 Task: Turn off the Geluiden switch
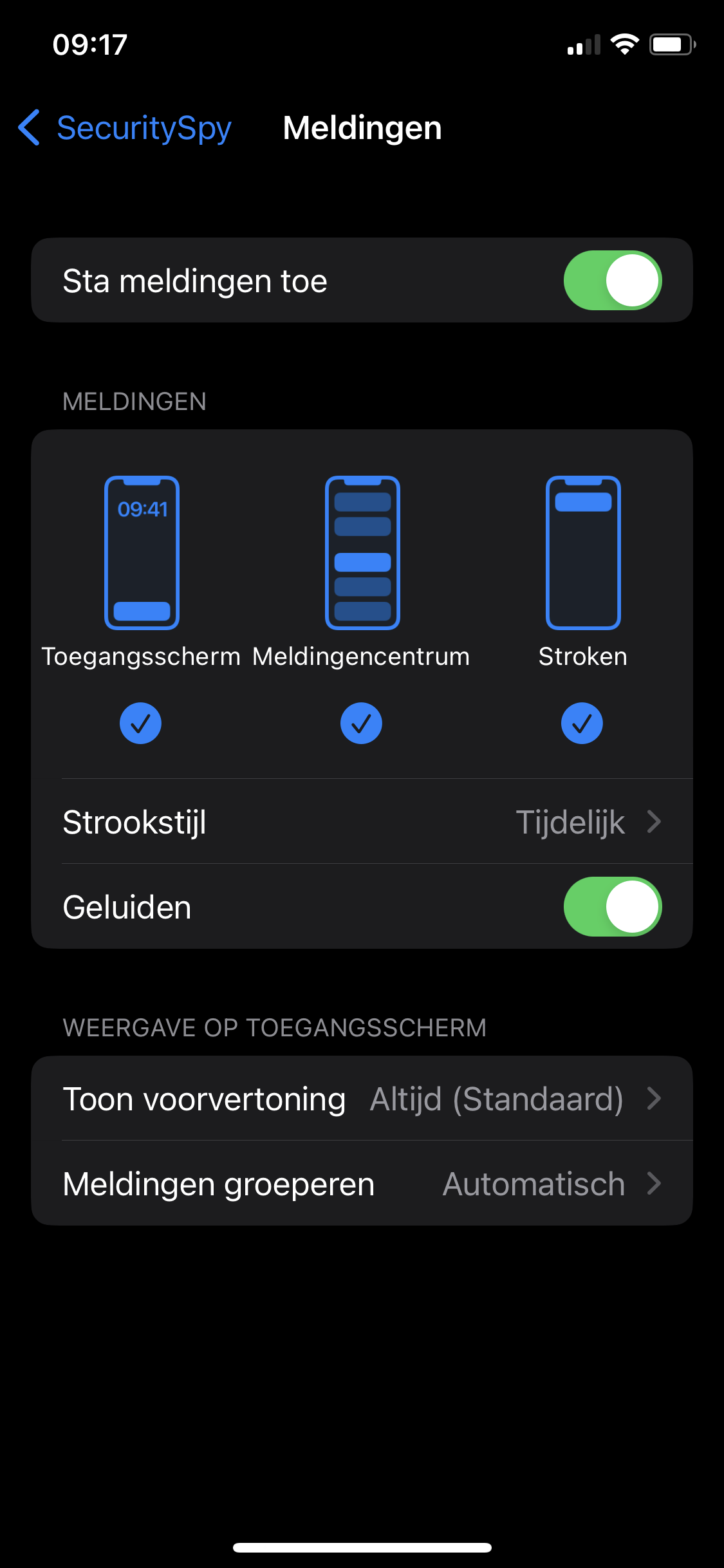click(613, 906)
